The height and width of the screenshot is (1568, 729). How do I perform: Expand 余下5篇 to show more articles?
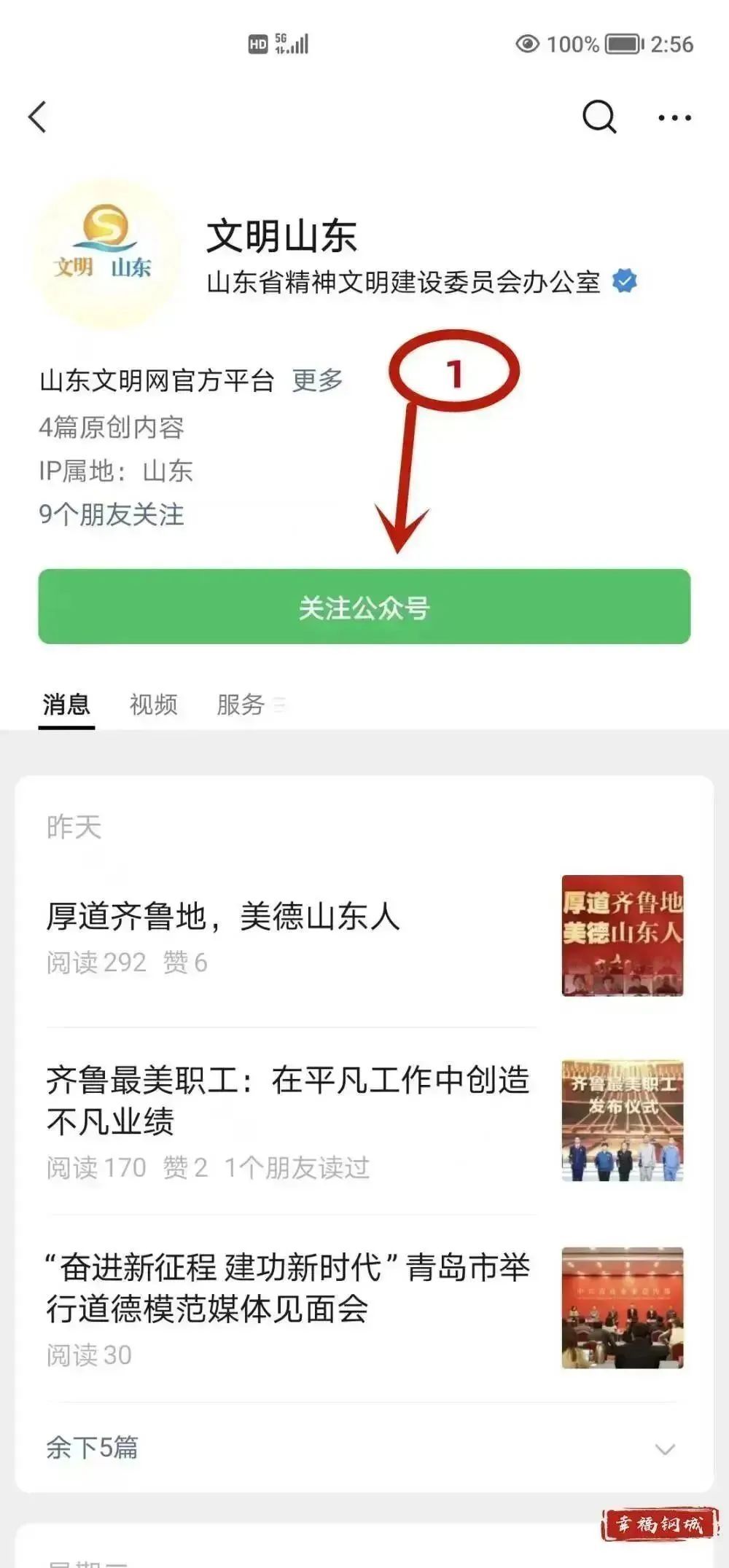coord(363,1448)
